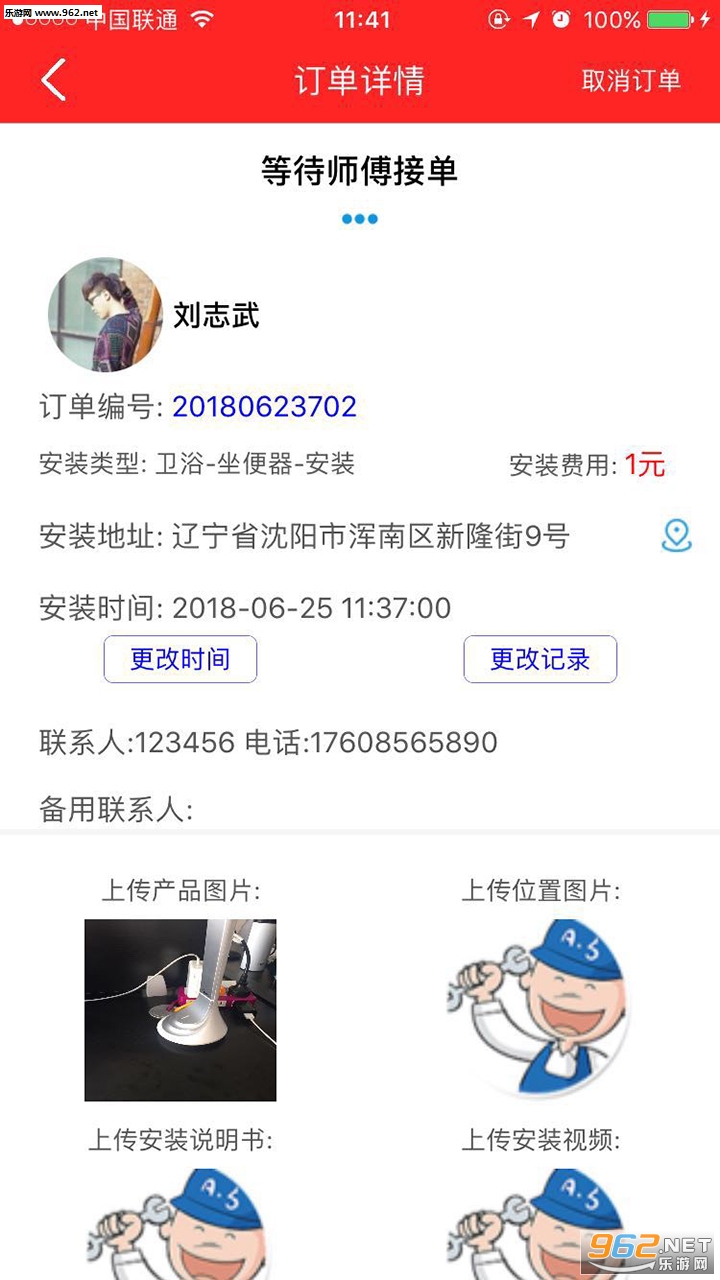
Task: Open 更改记录 change history
Action: [x=540, y=659]
